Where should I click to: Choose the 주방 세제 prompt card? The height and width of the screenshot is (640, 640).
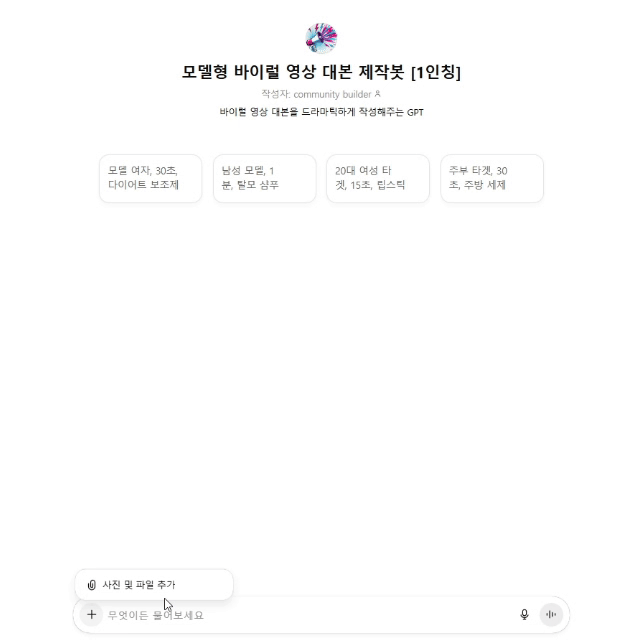tap(492, 178)
